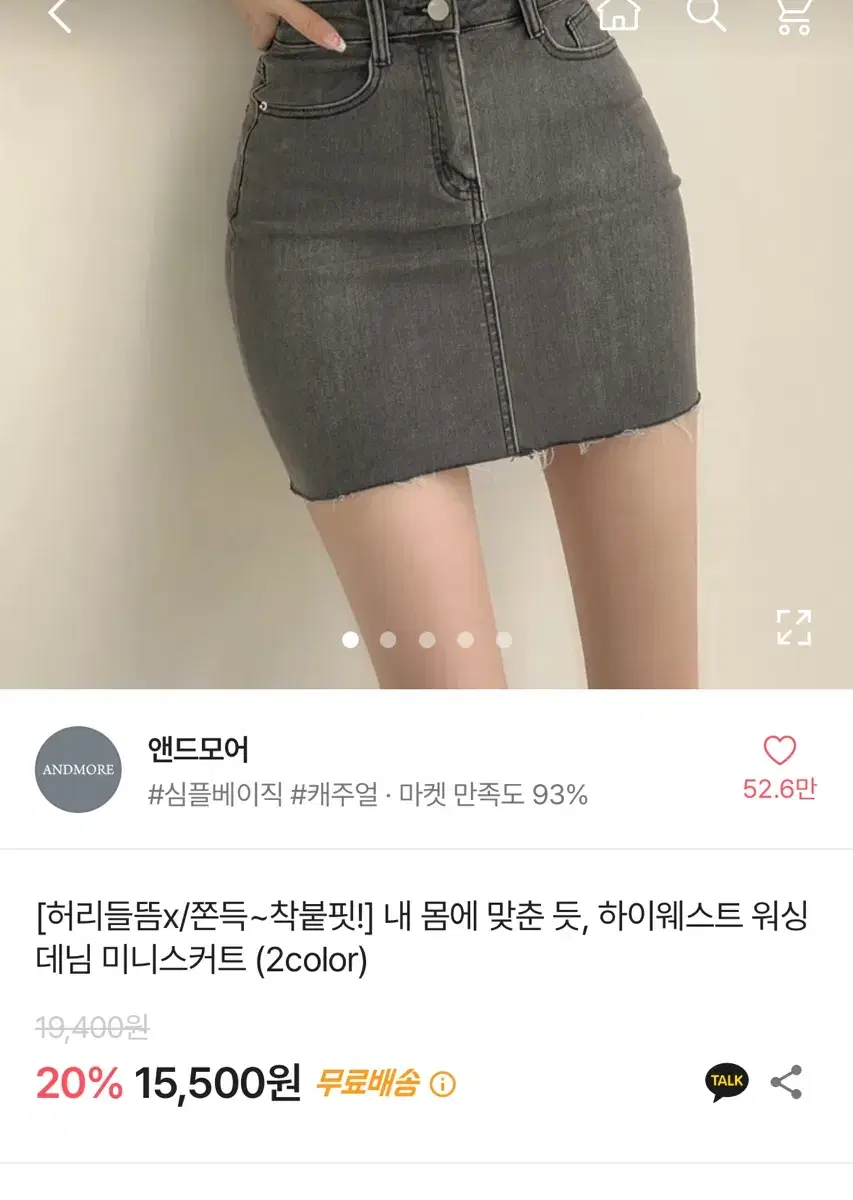Select the last carousel indicator dot
Image resolution: width=853 pixels, height=1200 pixels.
pos(502,638)
